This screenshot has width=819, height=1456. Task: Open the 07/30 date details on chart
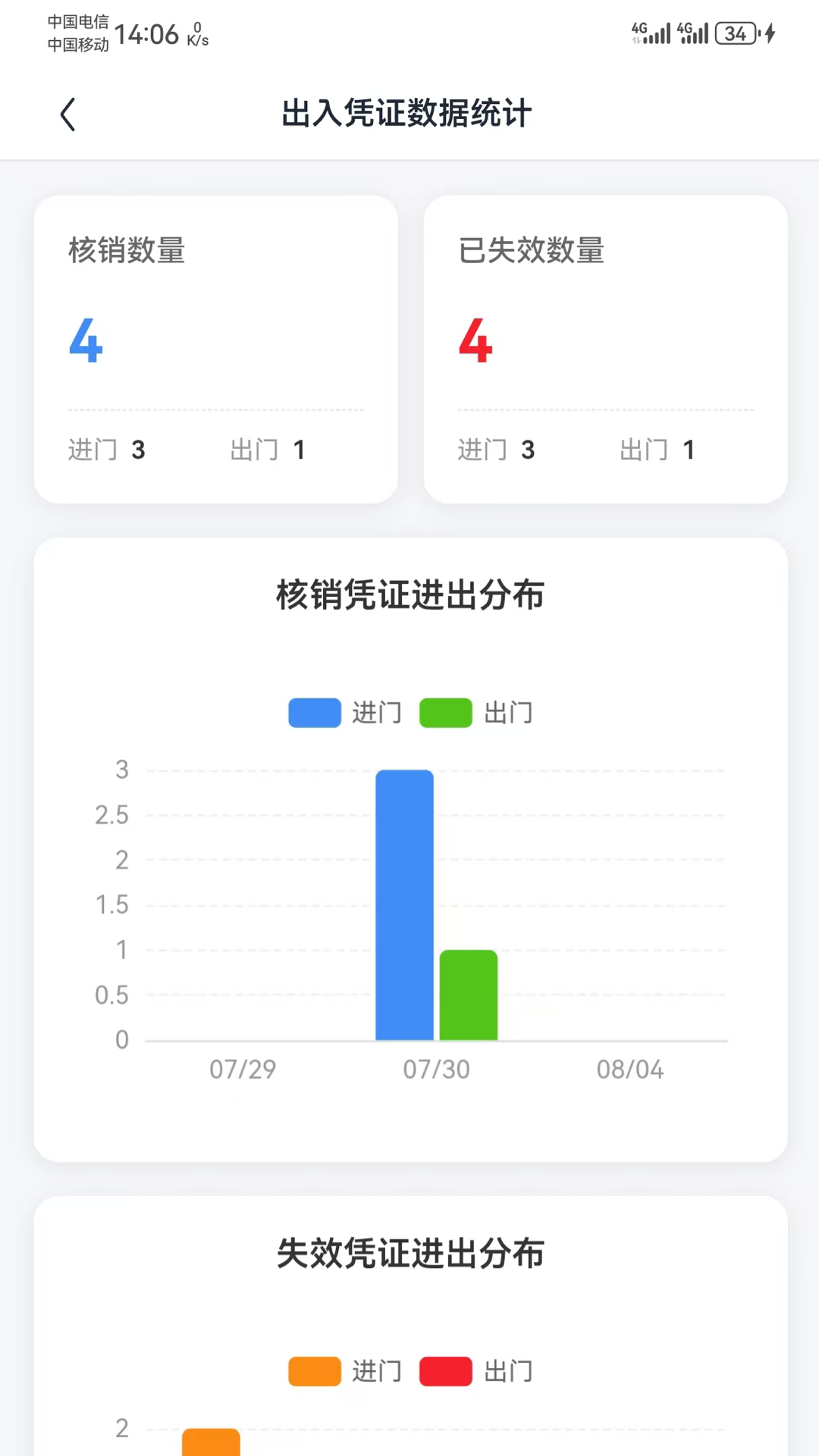pyautogui.click(x=437, y=1069)
